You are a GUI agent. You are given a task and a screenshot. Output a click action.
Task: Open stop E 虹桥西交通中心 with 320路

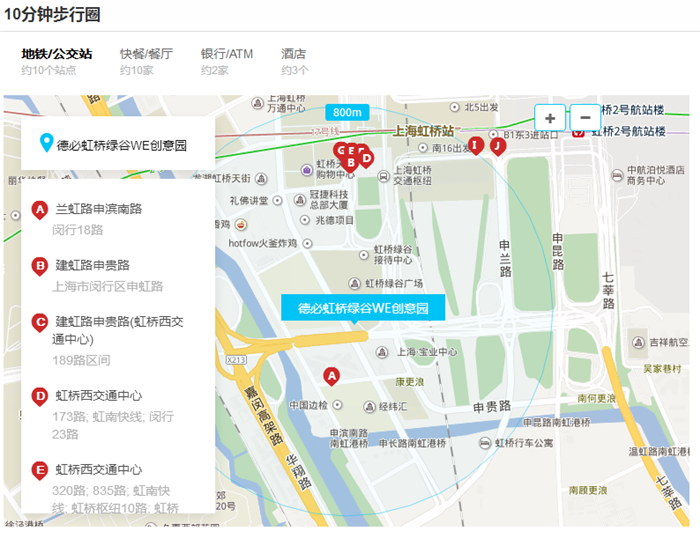click(x=98, y=469)
